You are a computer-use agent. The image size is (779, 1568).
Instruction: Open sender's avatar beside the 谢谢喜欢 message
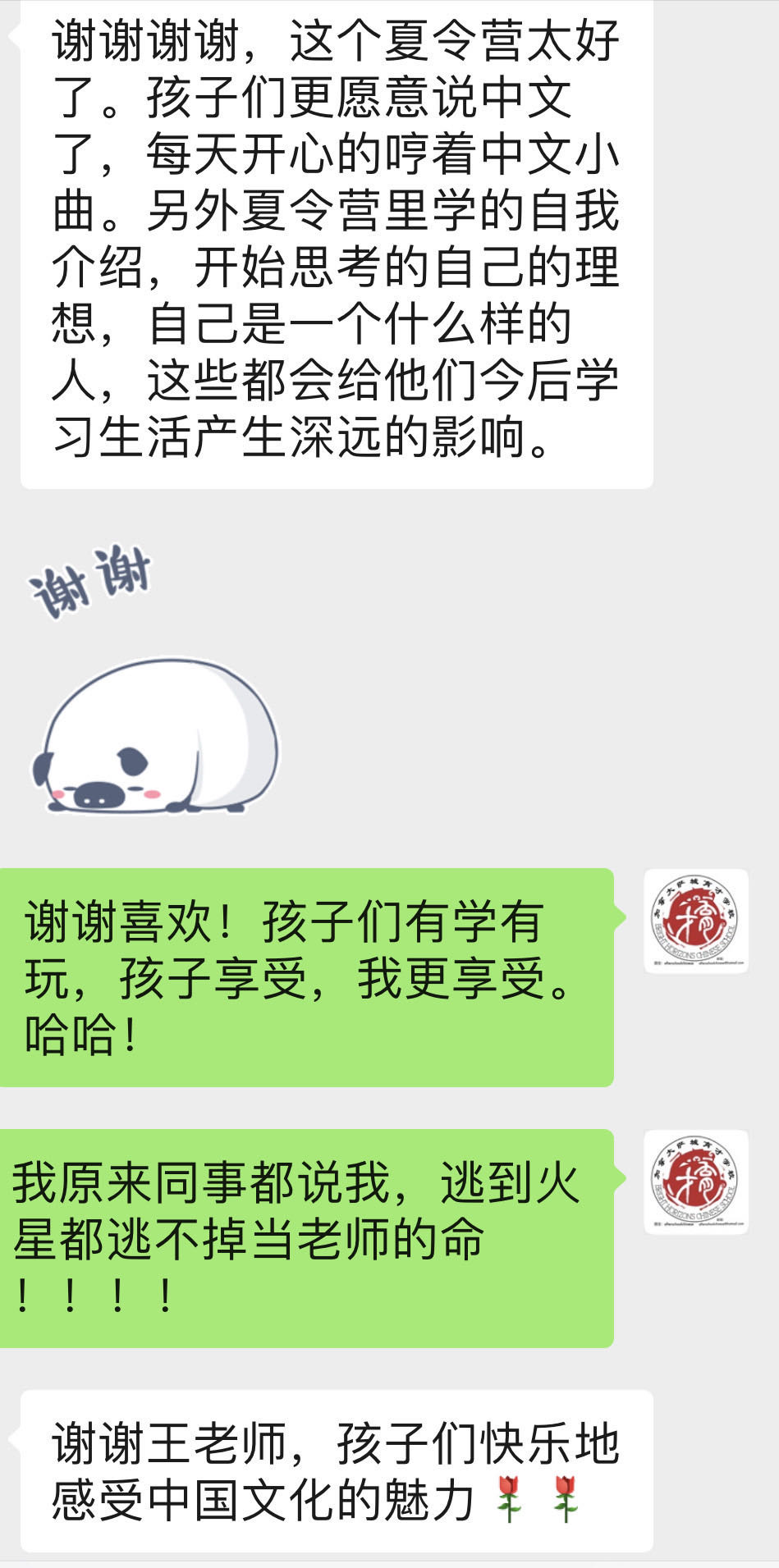(695, 921)
